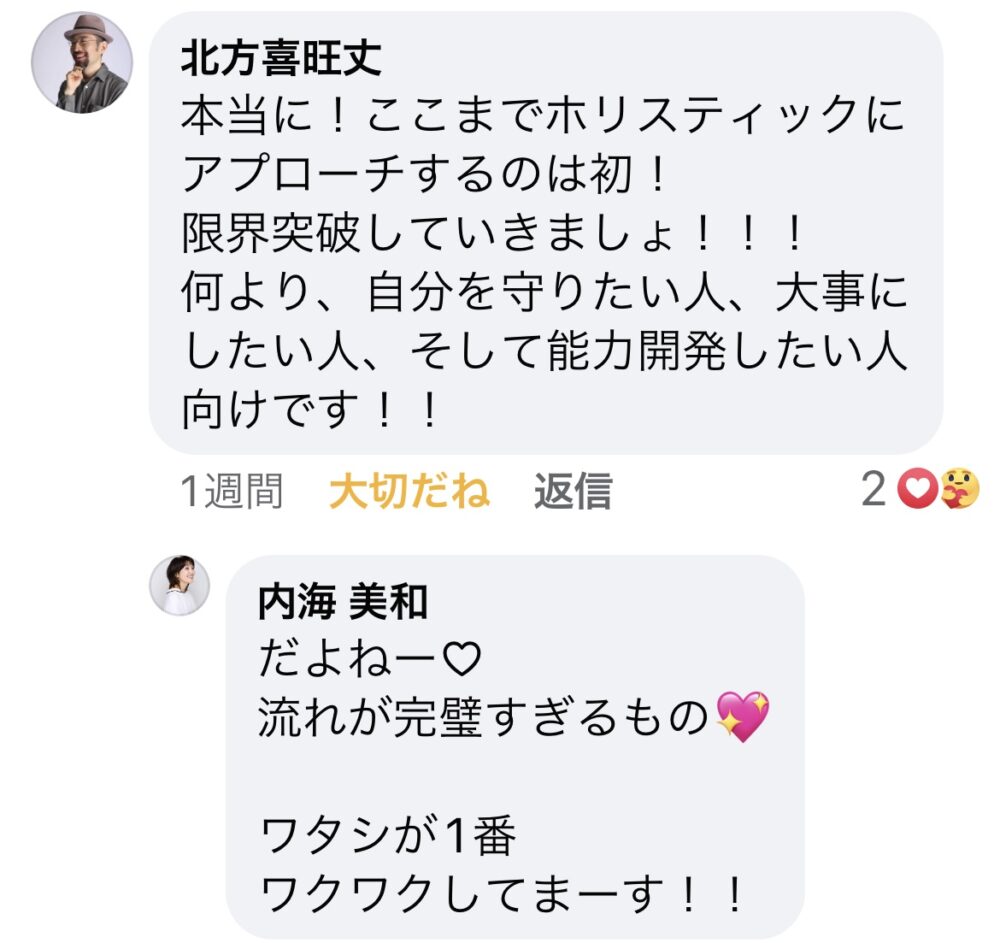1000x943 pixels.
Task: Reply to 北方喜旺丈's comment via 返信
Action: (x=572, y=491)
